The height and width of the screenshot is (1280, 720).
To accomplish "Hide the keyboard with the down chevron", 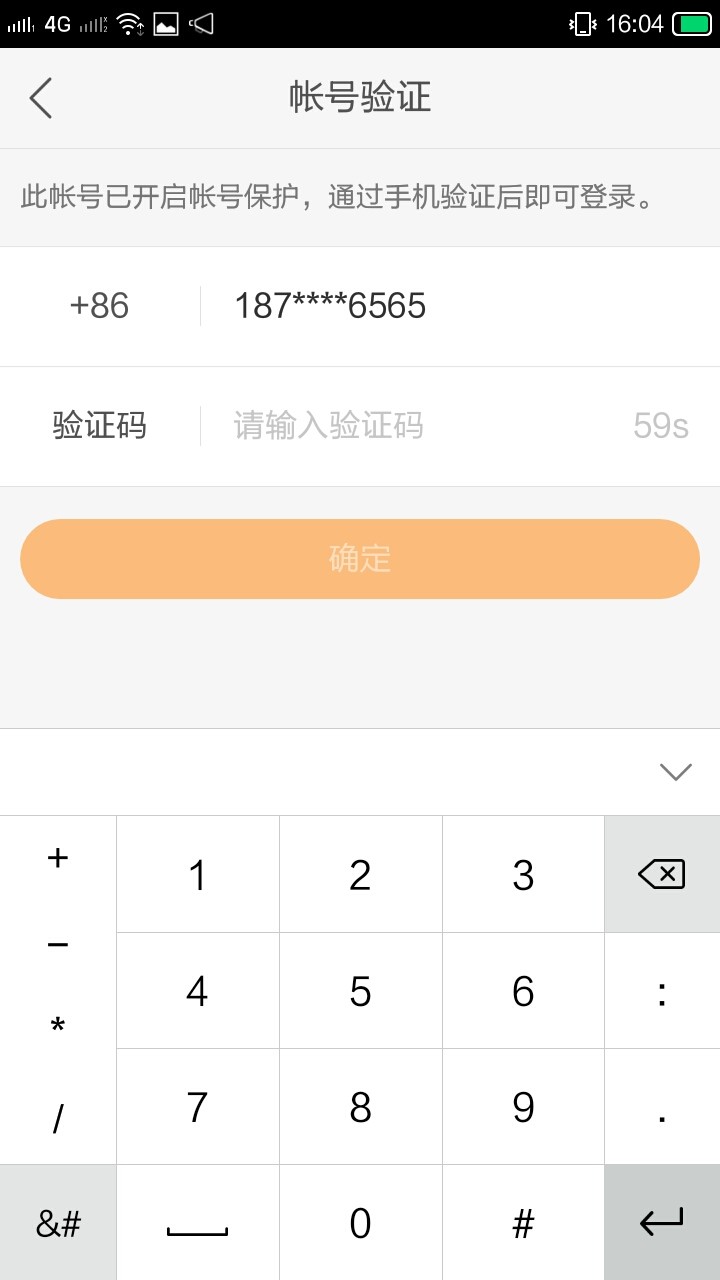I will coord(676,771).
